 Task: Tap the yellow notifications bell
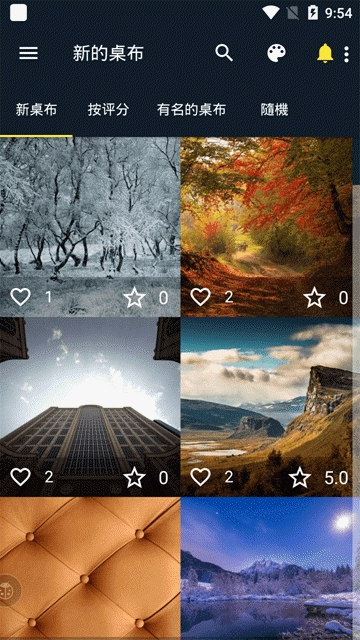click(x=325, y=53)
